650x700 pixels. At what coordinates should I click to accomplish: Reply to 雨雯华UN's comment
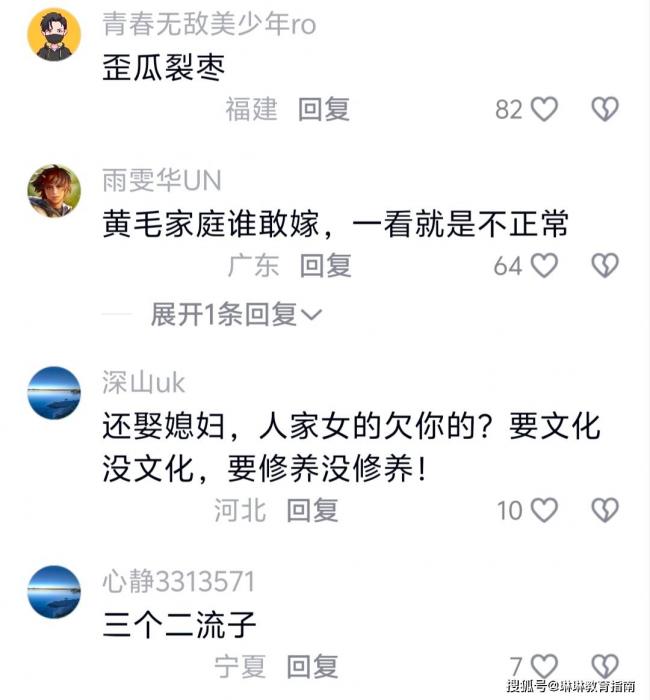click(326, 265)
